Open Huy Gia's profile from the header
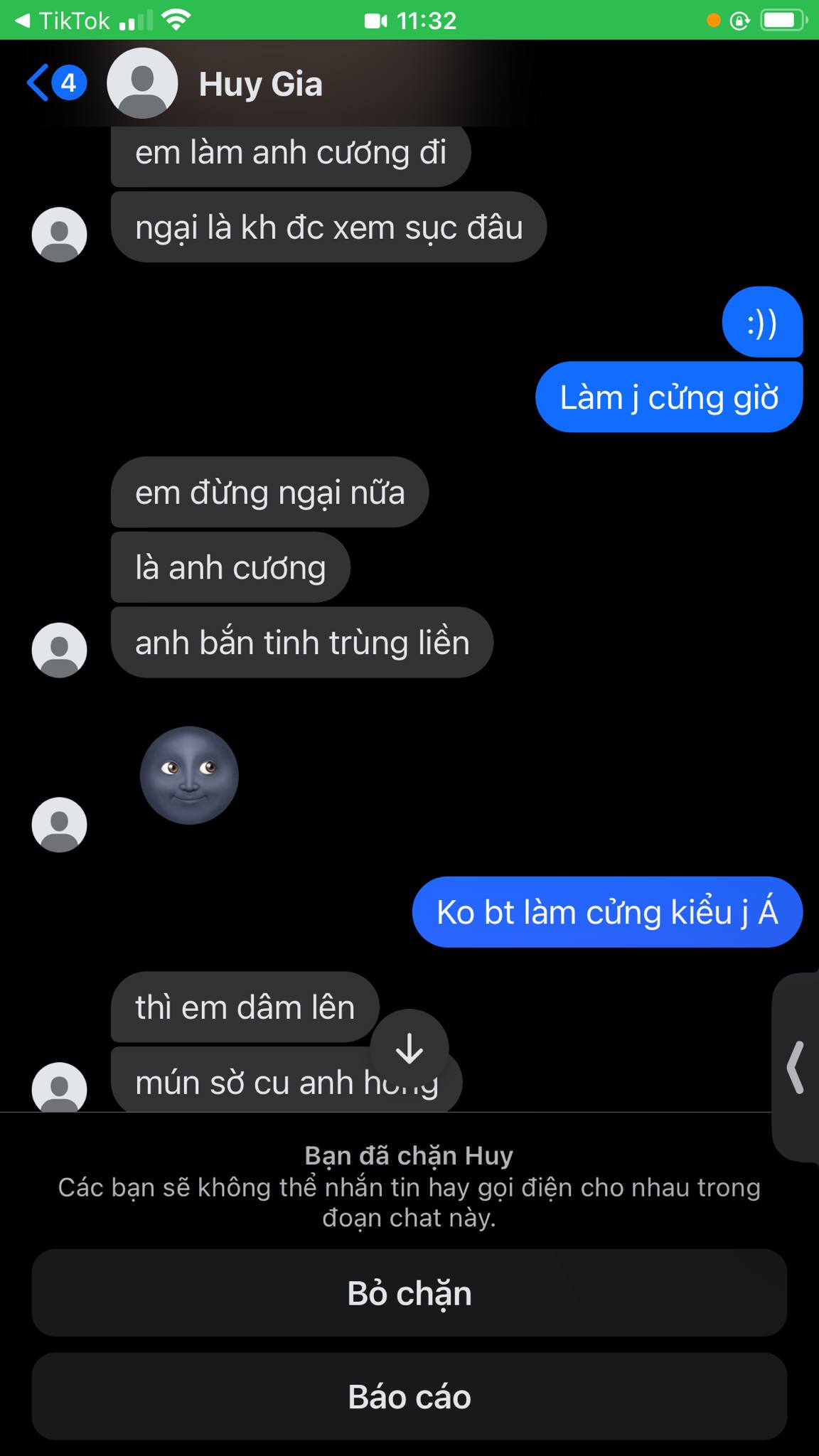 tap(259, 84)
